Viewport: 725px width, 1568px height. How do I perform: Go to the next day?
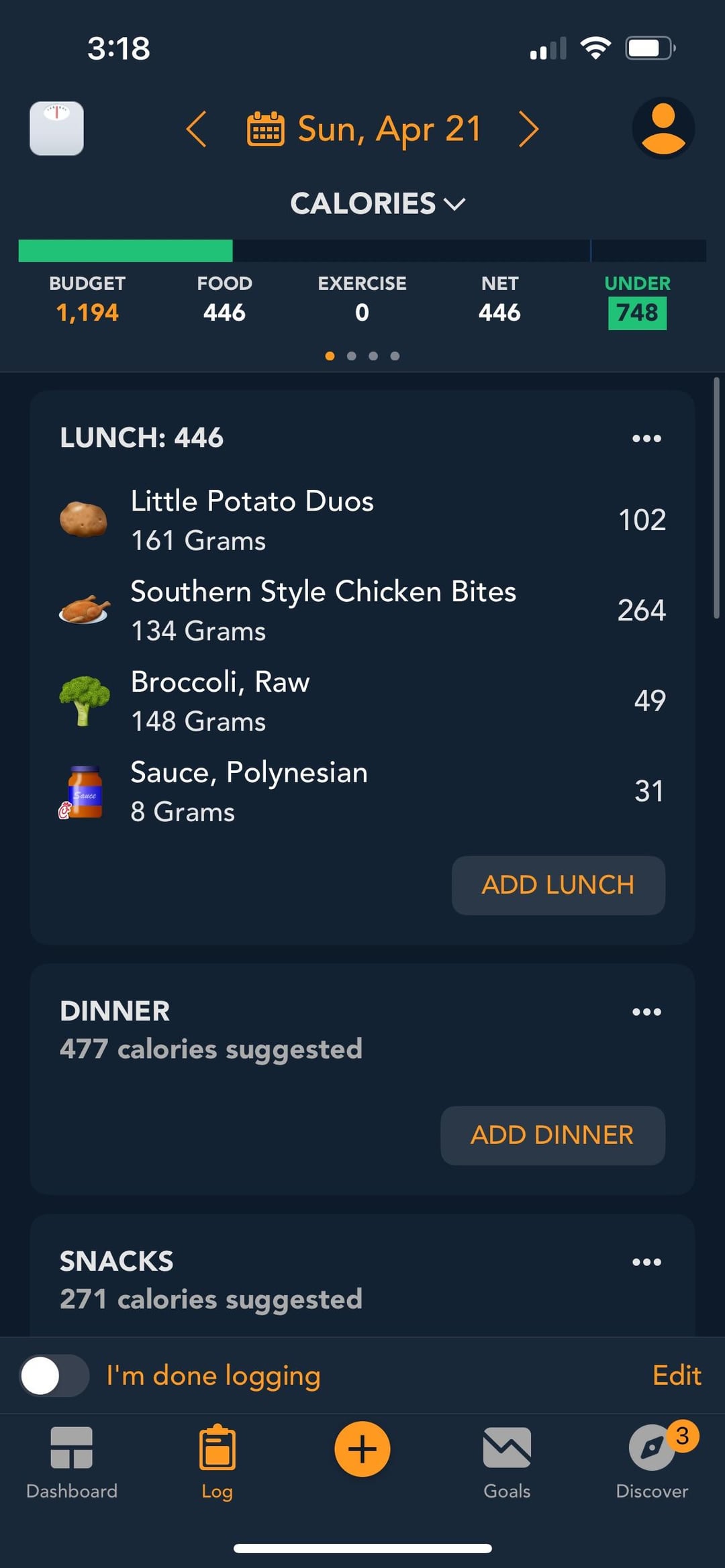coord(529,129)
